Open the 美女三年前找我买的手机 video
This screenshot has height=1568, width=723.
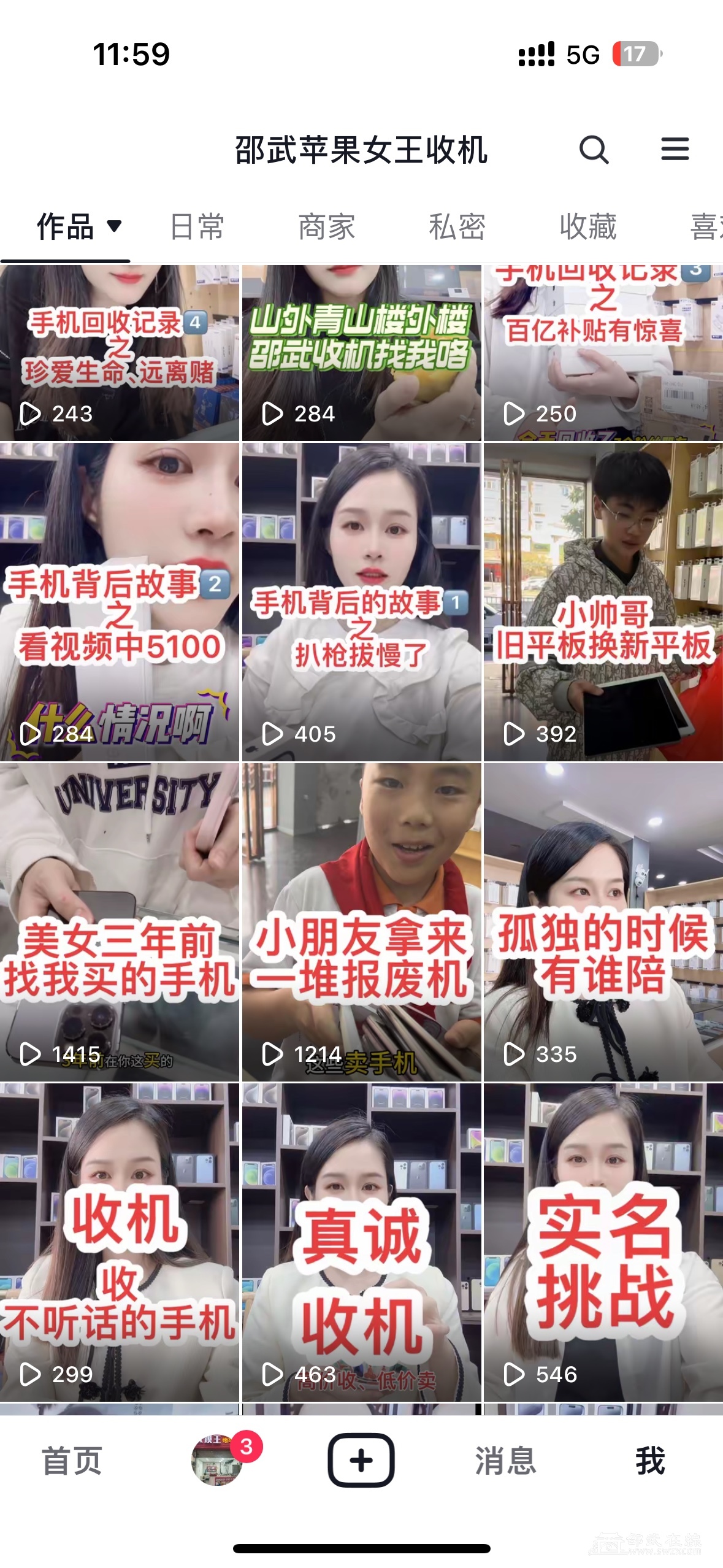120,921
